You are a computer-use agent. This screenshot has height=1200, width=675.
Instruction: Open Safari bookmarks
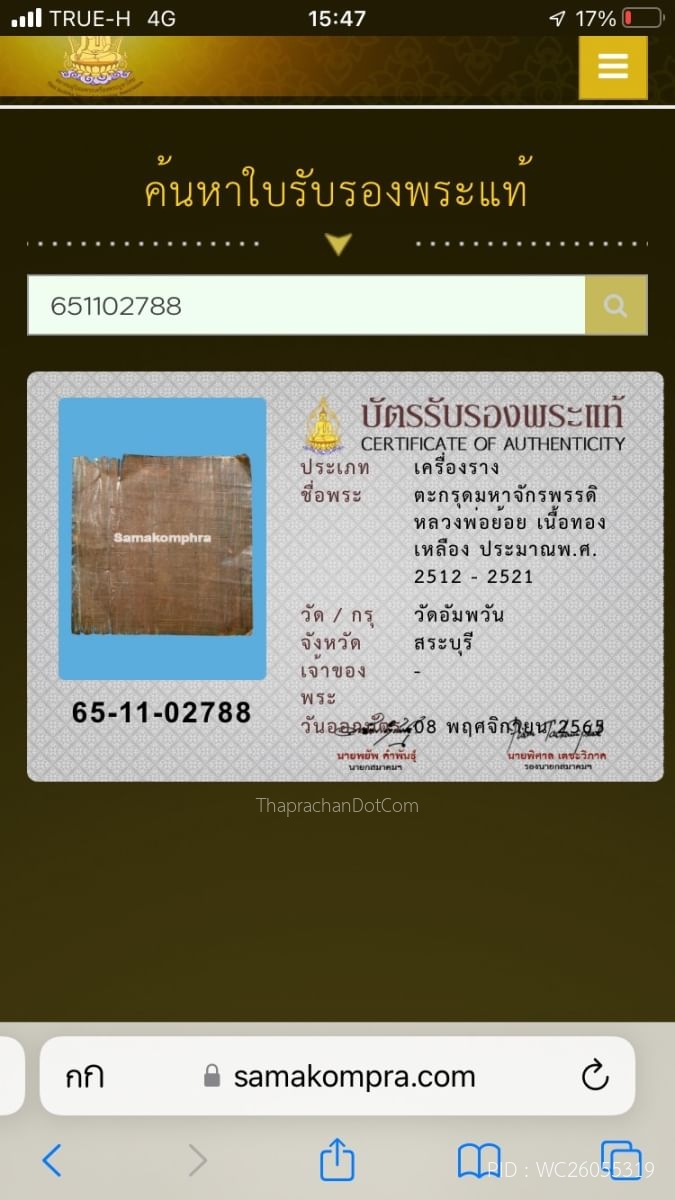[478, 1160]
